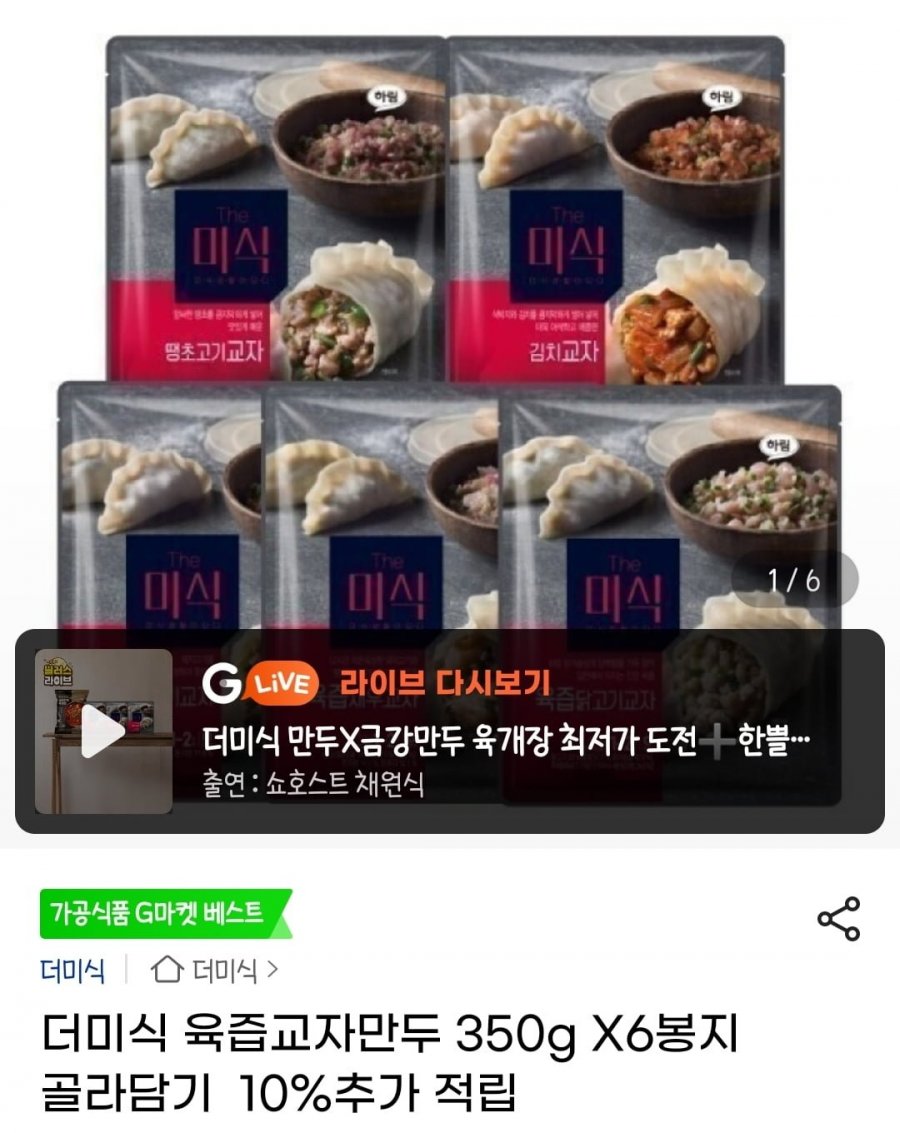Screen dimensions: 900x1133
Task: Visit the 더미식 store home with chevron
Action: pyautogui.click(x=214, y=970)
